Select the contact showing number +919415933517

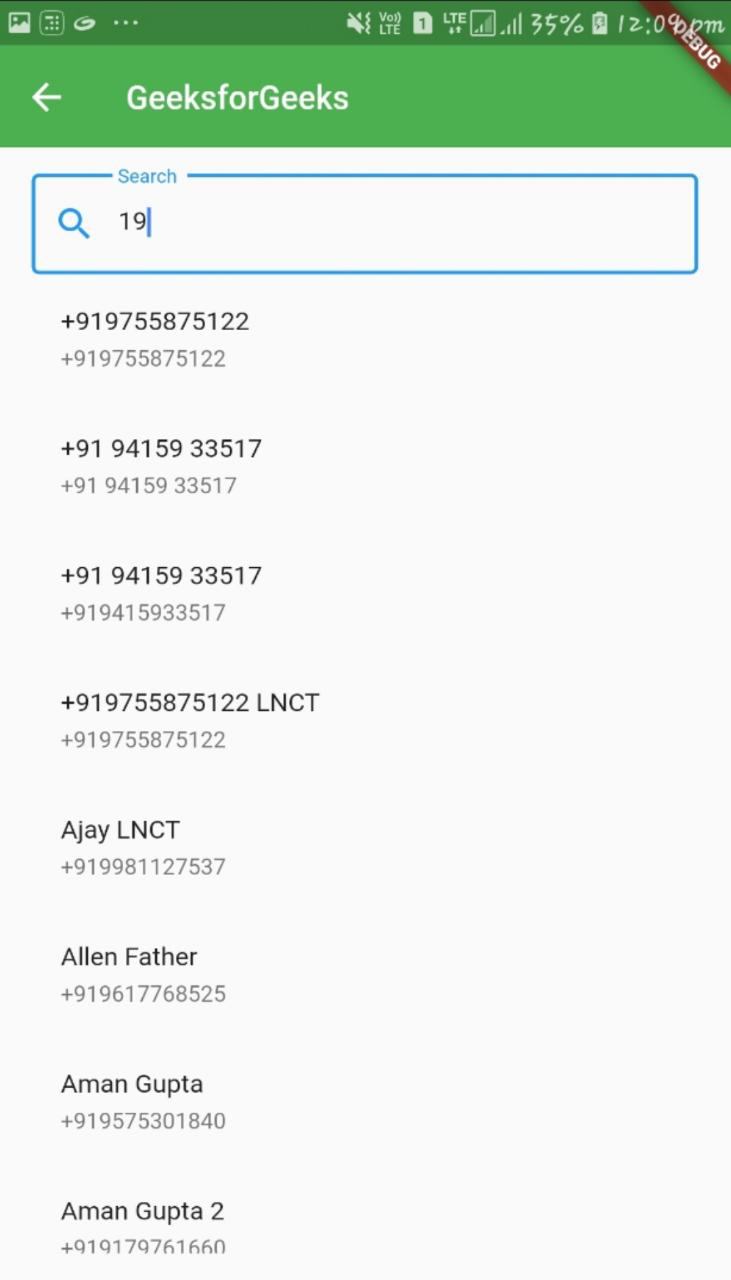point(161,593)
